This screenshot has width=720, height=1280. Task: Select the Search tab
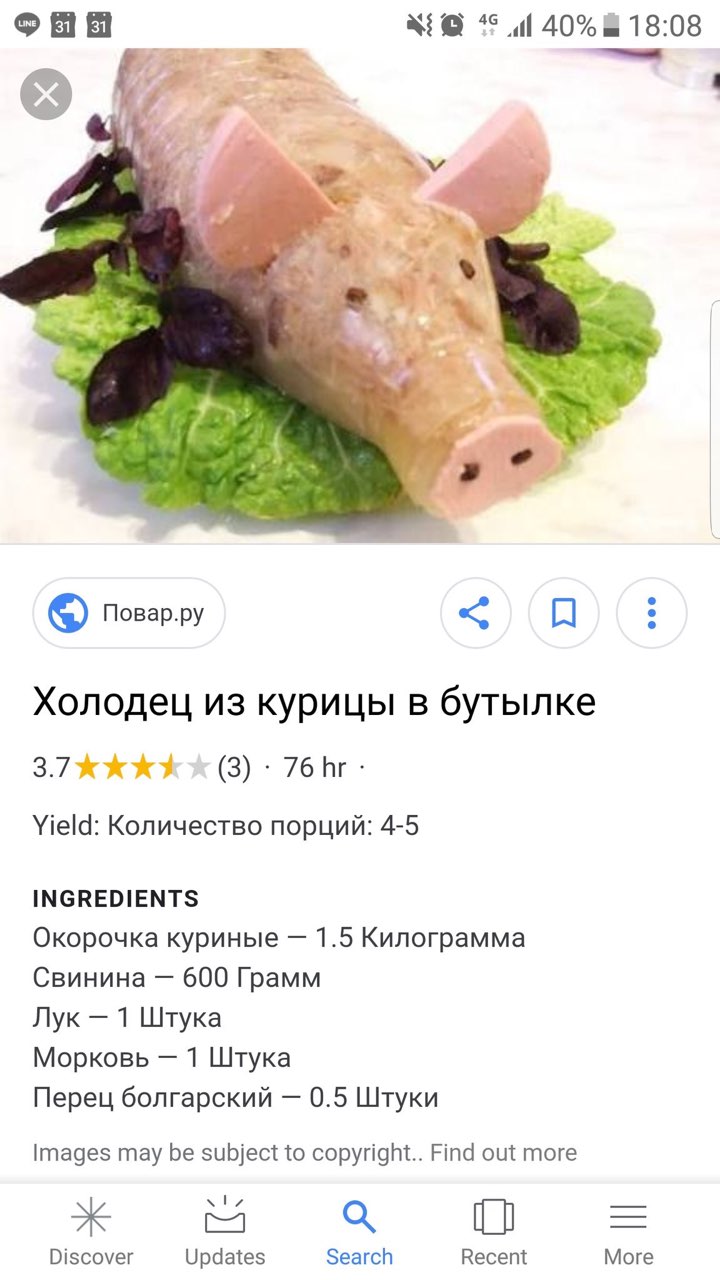coord(359,1233)
